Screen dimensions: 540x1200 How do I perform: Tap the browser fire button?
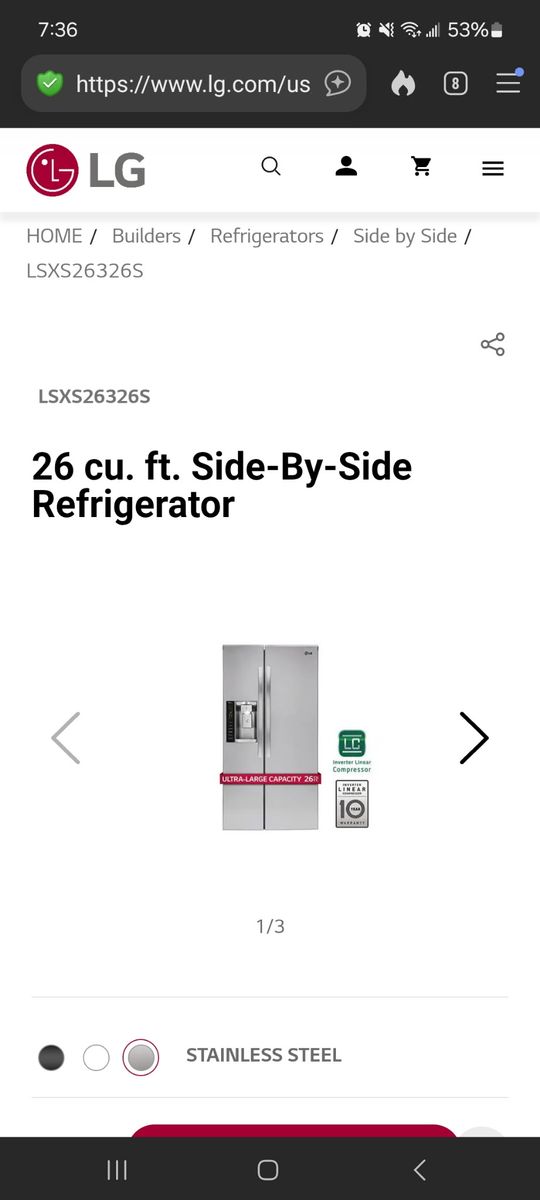403,84
